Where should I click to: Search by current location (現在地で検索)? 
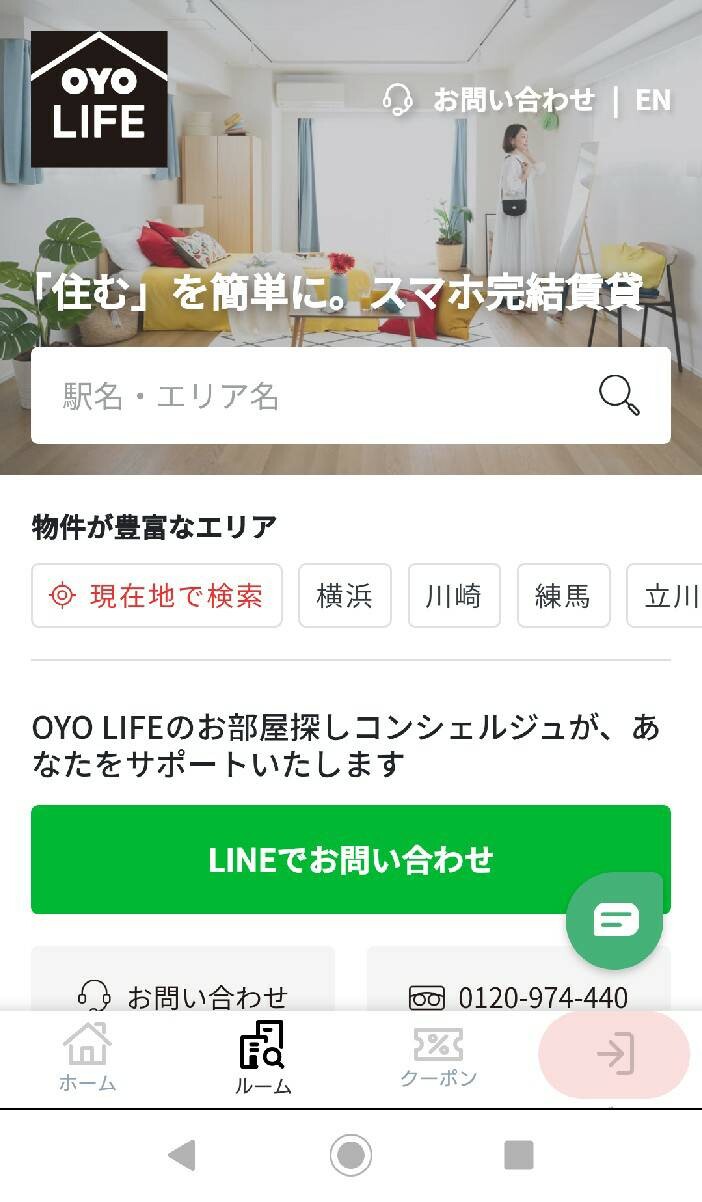point(157,596)
